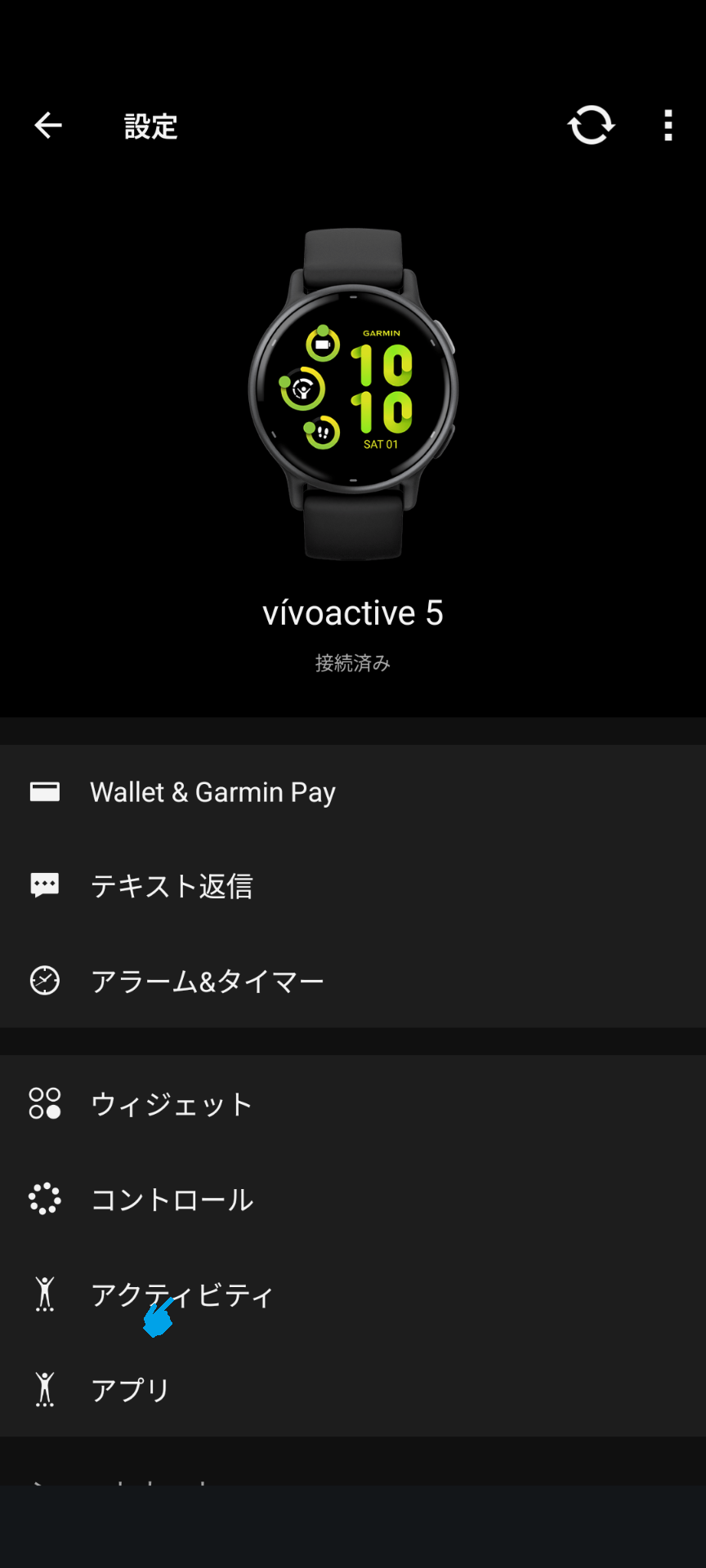
Task: Tap the back arrow in the header
Action: 47,126
